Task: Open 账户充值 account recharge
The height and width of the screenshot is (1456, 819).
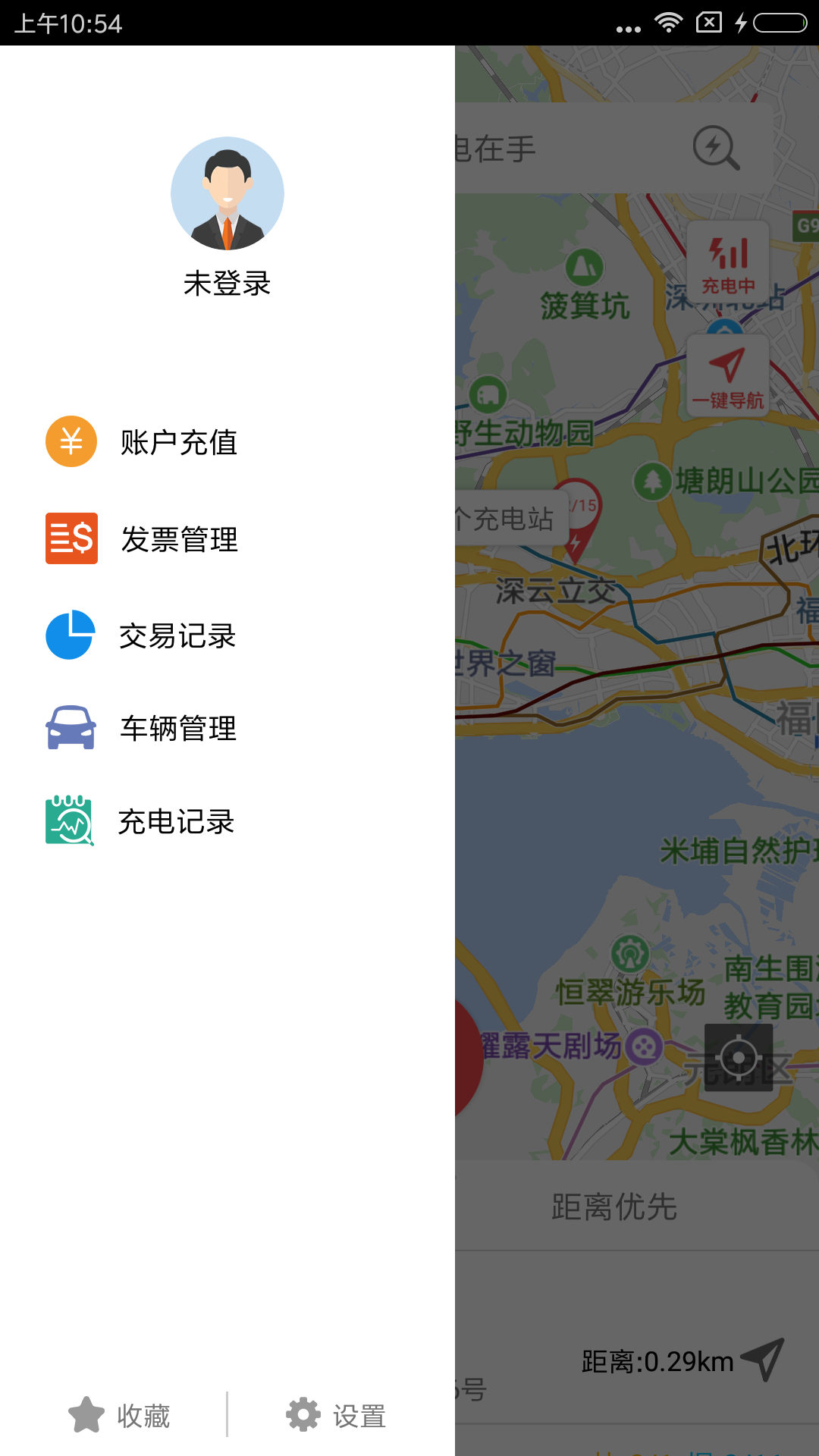Action: (x=179, y=442)
